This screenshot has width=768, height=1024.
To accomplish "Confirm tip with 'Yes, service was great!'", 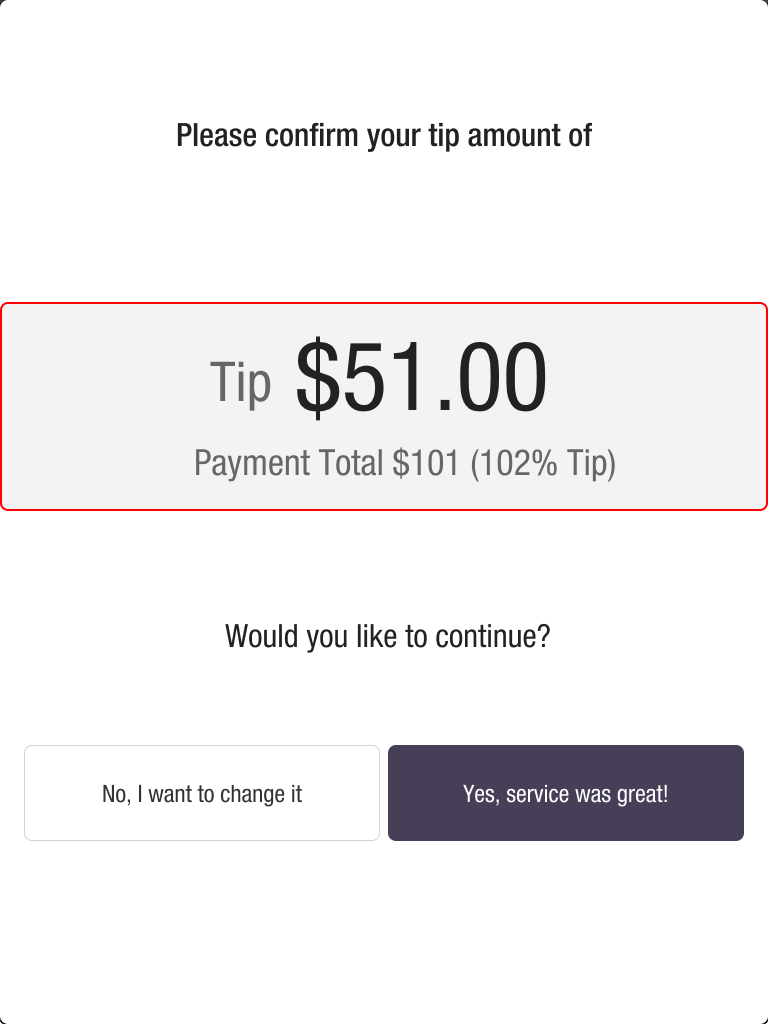I will point(565,793).
